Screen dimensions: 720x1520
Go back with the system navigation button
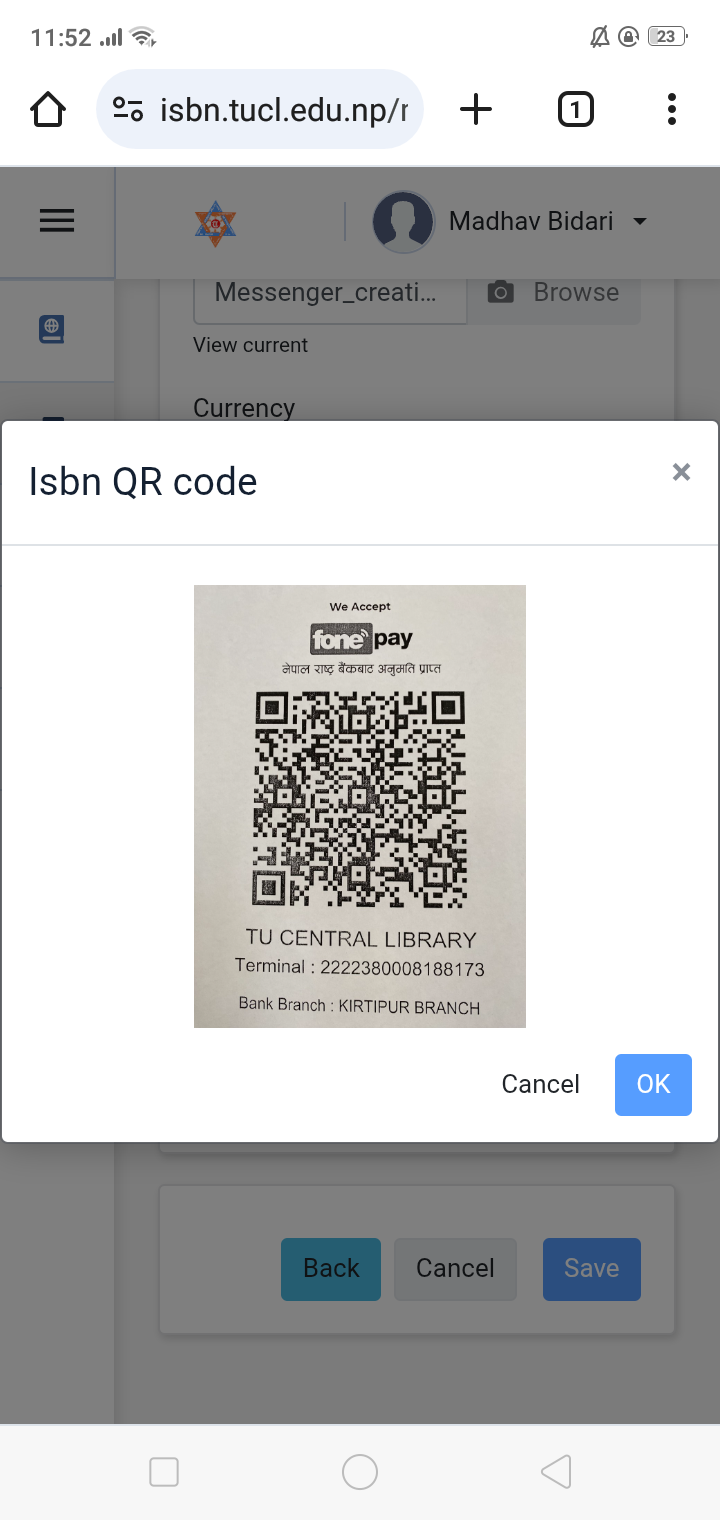coord(556,1471)
